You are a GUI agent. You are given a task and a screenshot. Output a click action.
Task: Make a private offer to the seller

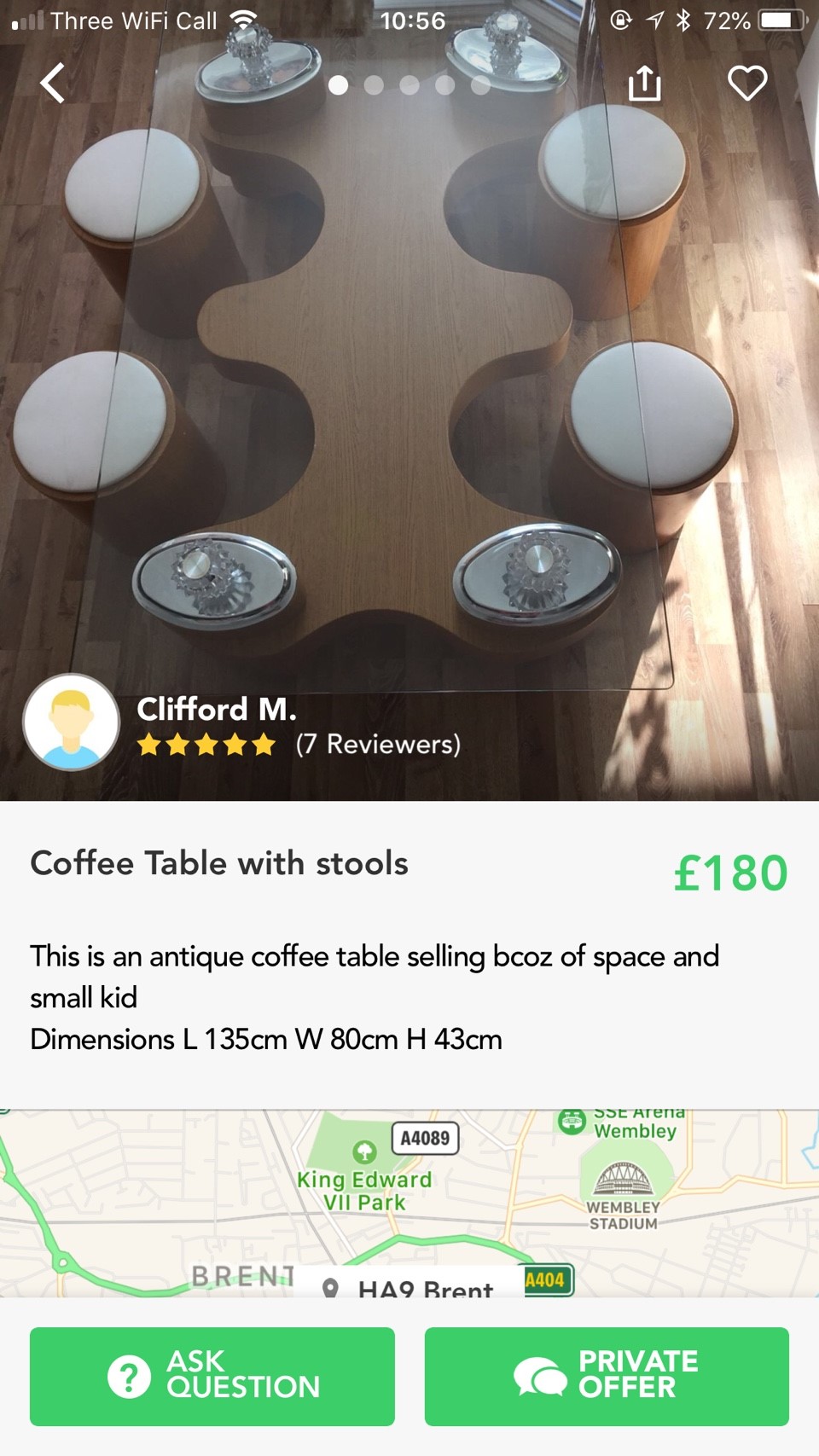click(607, 1376)
